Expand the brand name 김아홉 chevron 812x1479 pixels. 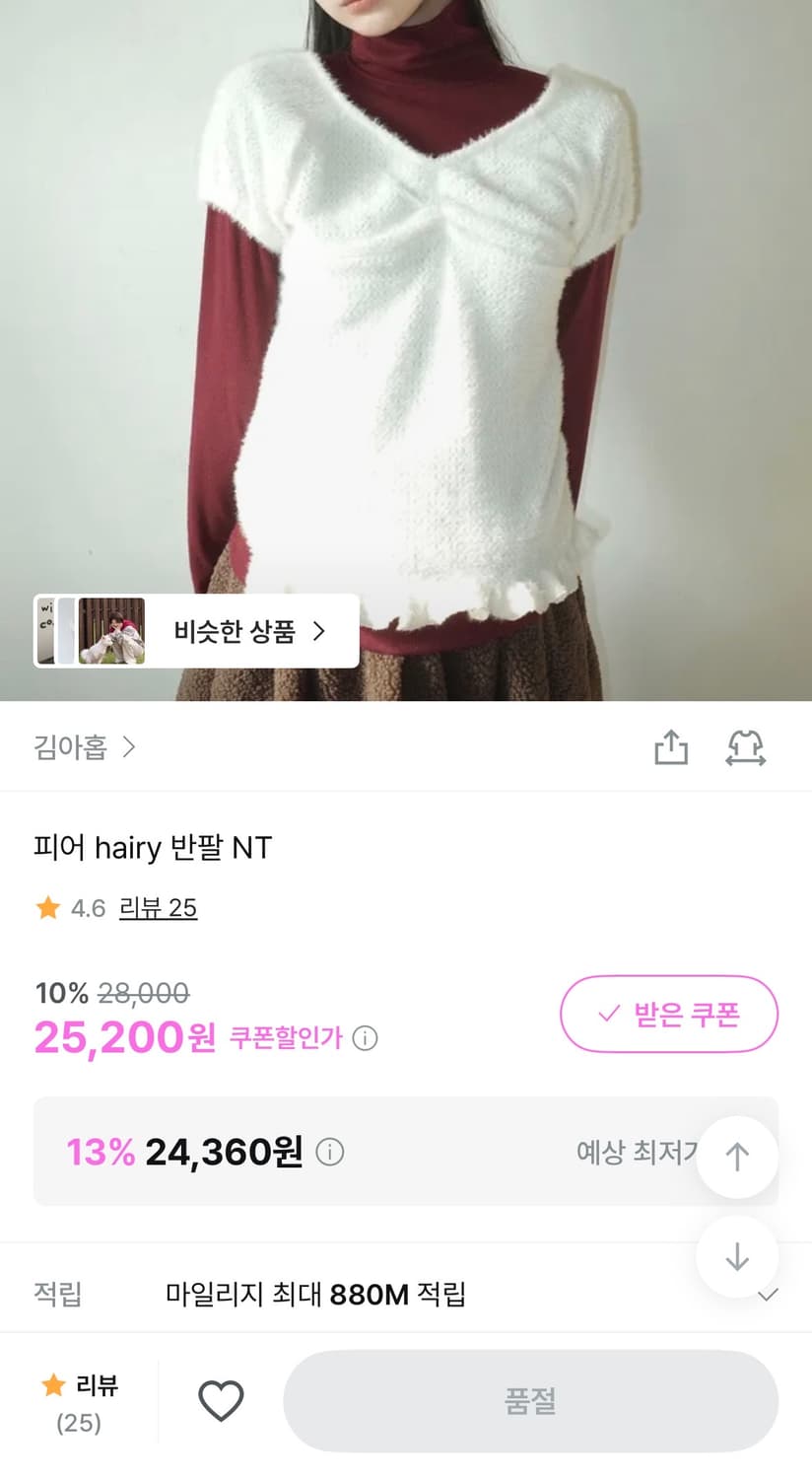(129, 748)
